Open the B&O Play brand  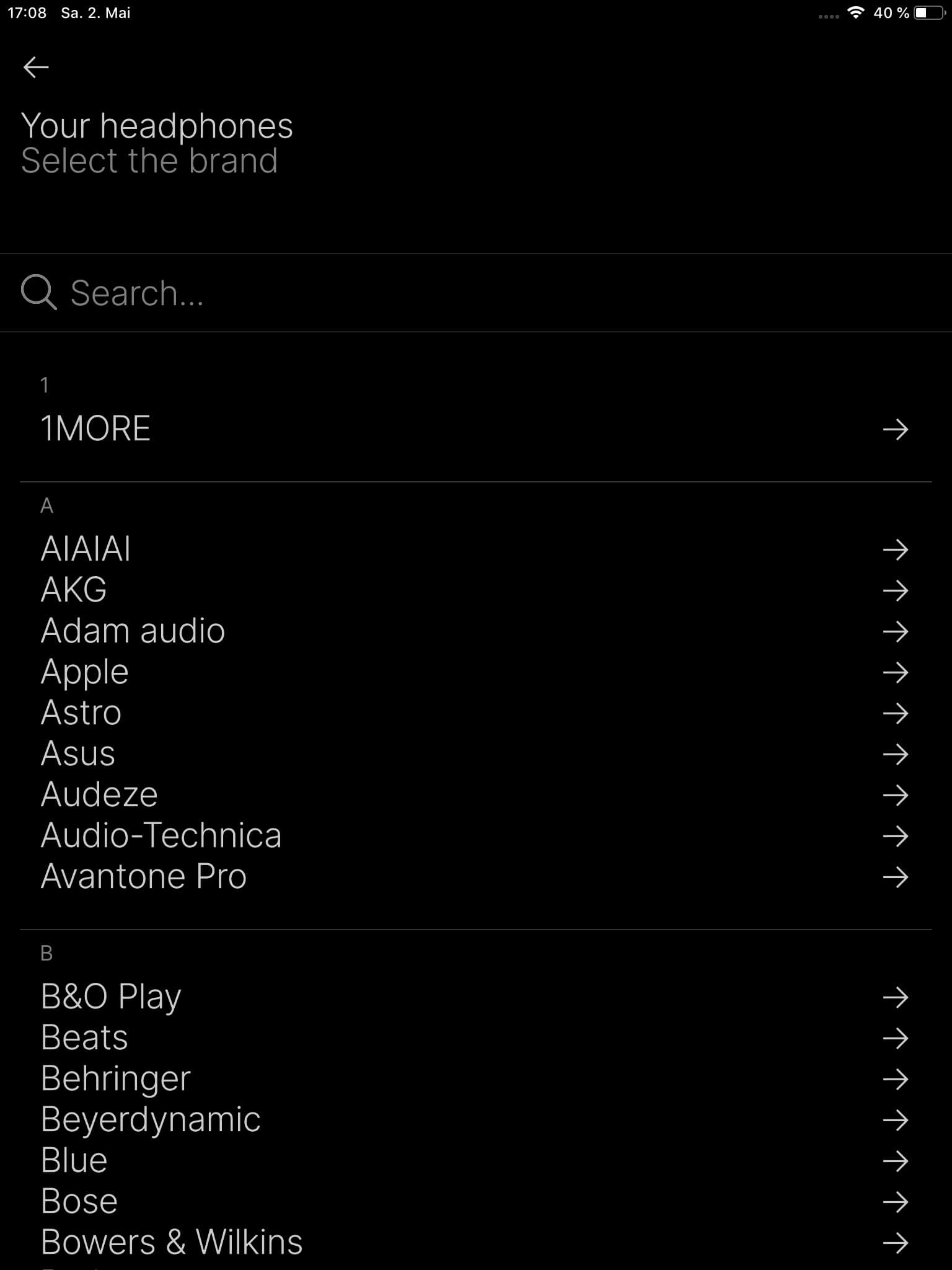111,997
